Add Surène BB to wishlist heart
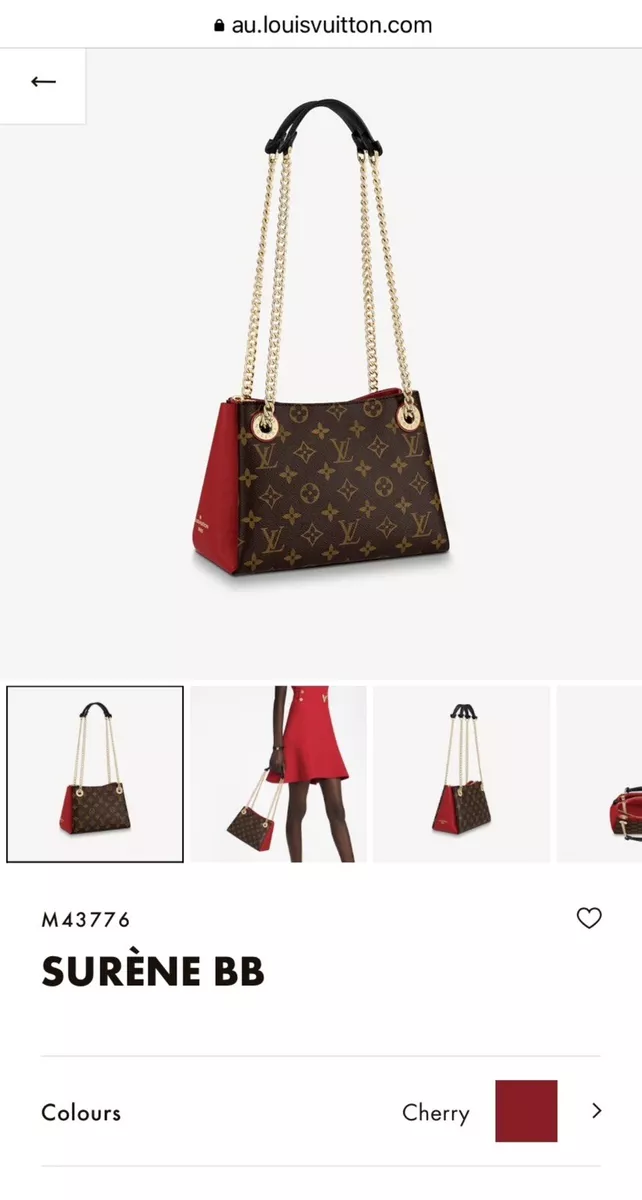This screenshot has height=1200, width=642. pos(589,918)
